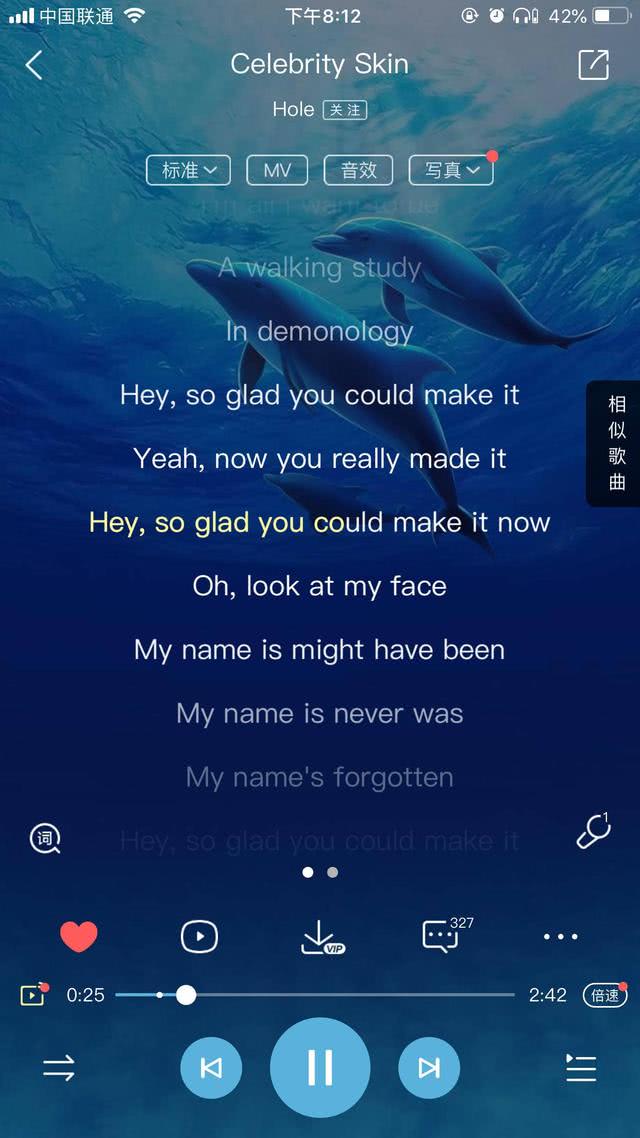
Task: Download the song with VIP icon
Action: pos(322,937)
